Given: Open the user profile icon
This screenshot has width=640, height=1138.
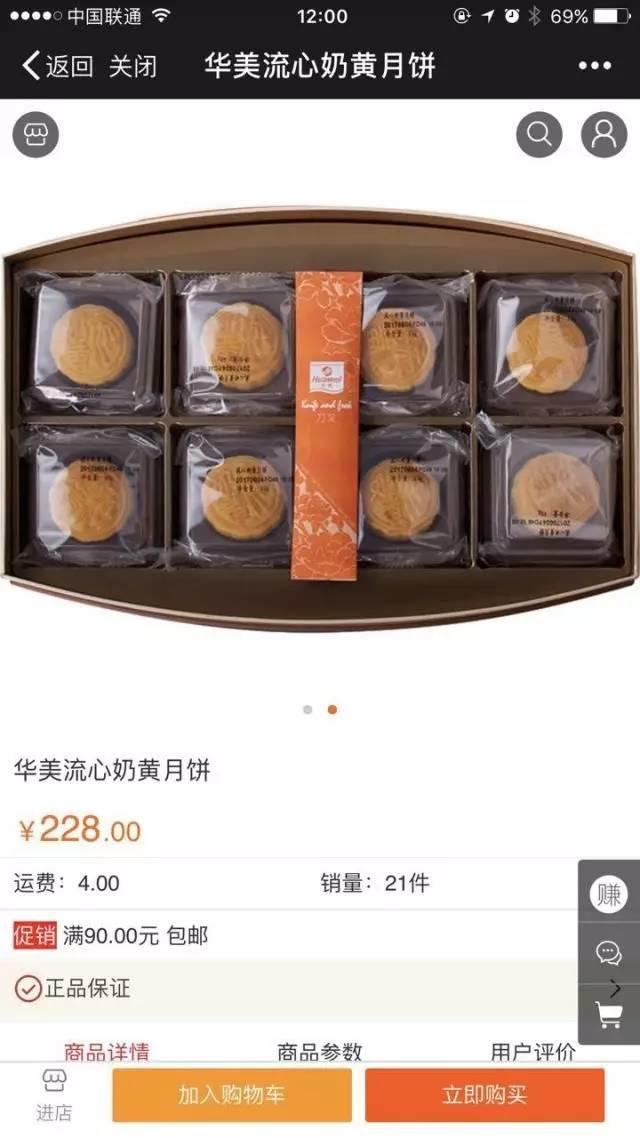Looking at the screenshot, I should pyautogui.click(x=603, y=134).
